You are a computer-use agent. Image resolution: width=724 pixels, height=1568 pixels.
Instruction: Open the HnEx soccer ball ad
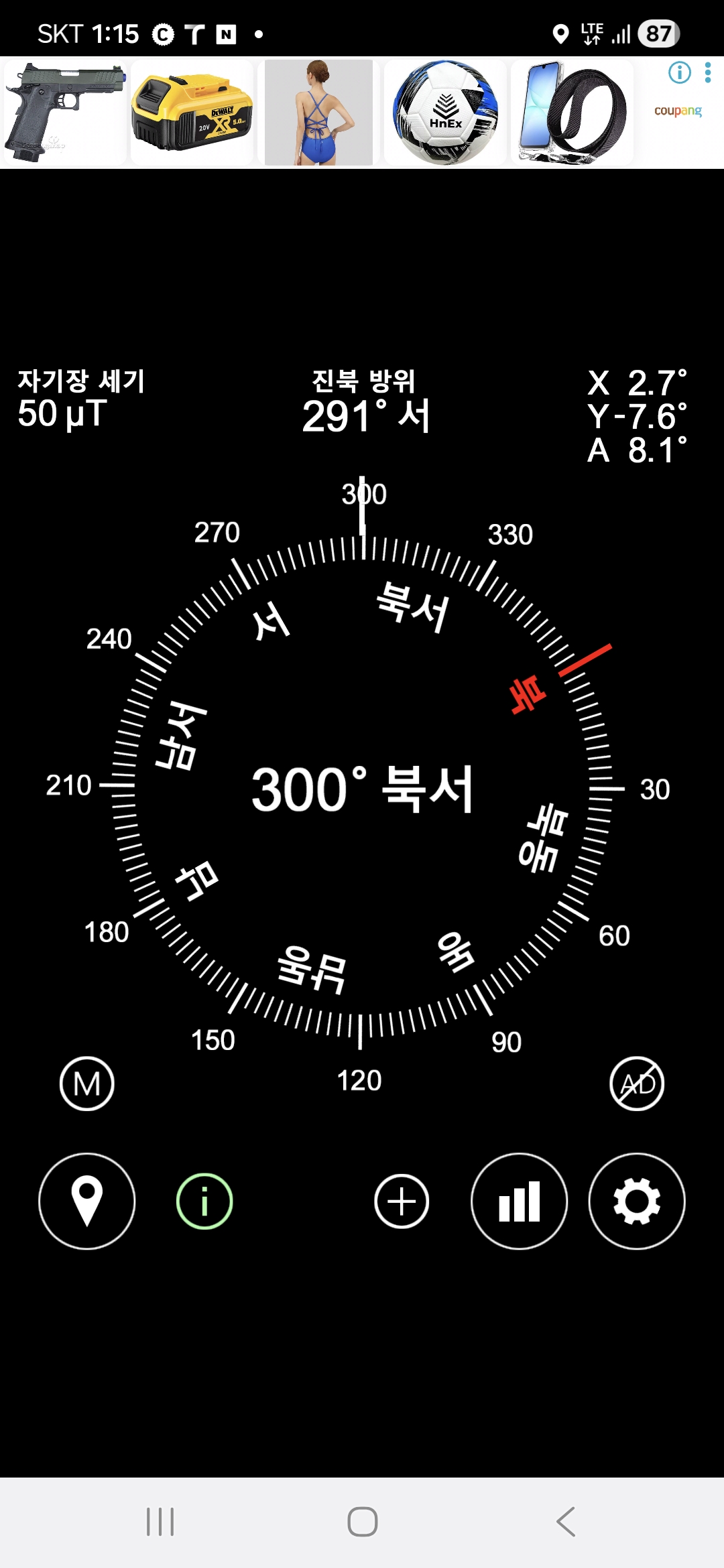pos(445,112)
